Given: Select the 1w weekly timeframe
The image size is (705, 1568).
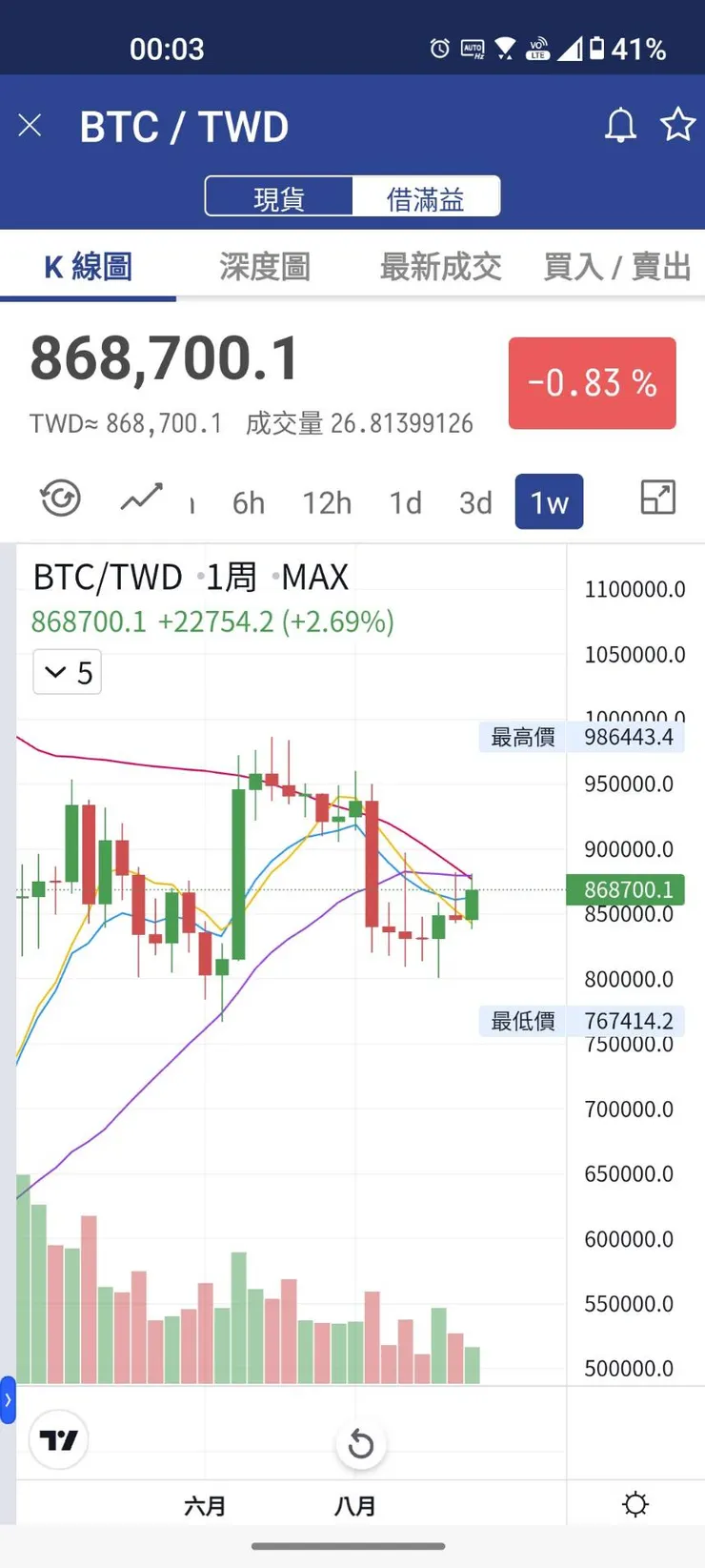Looking at the screenshot, I should [549, 501].
